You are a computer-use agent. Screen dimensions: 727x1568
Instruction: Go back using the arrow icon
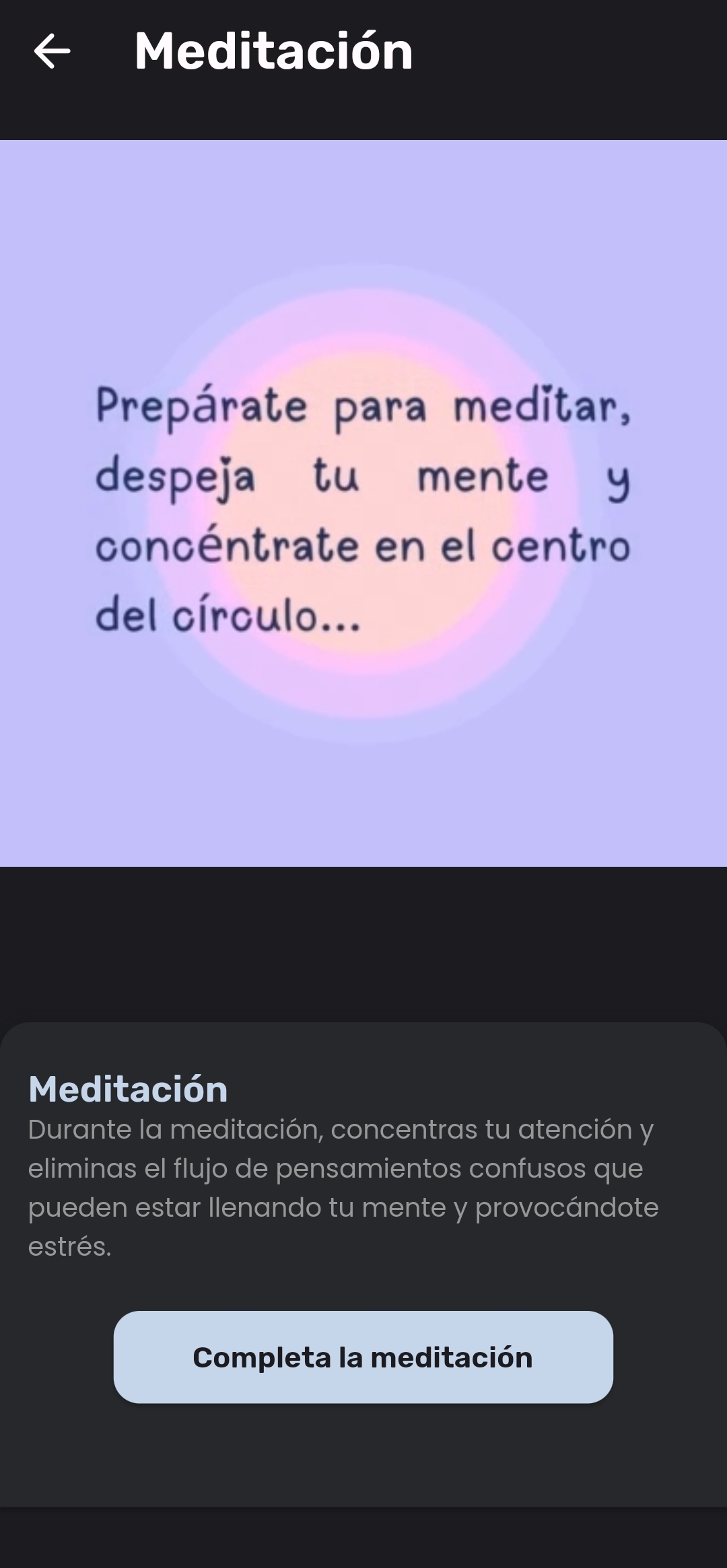[x=53, y=51]
